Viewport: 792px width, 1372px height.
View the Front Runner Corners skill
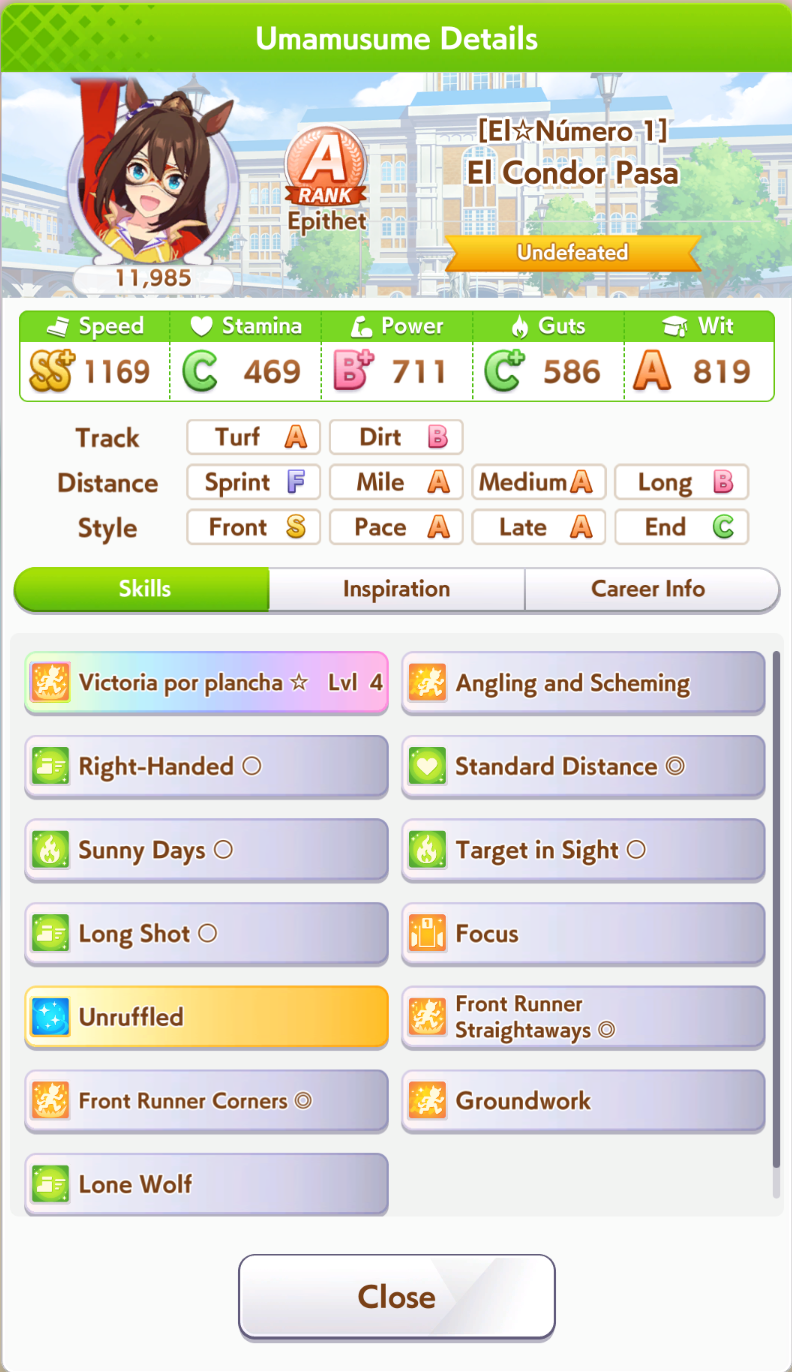tap(206, 1101)
